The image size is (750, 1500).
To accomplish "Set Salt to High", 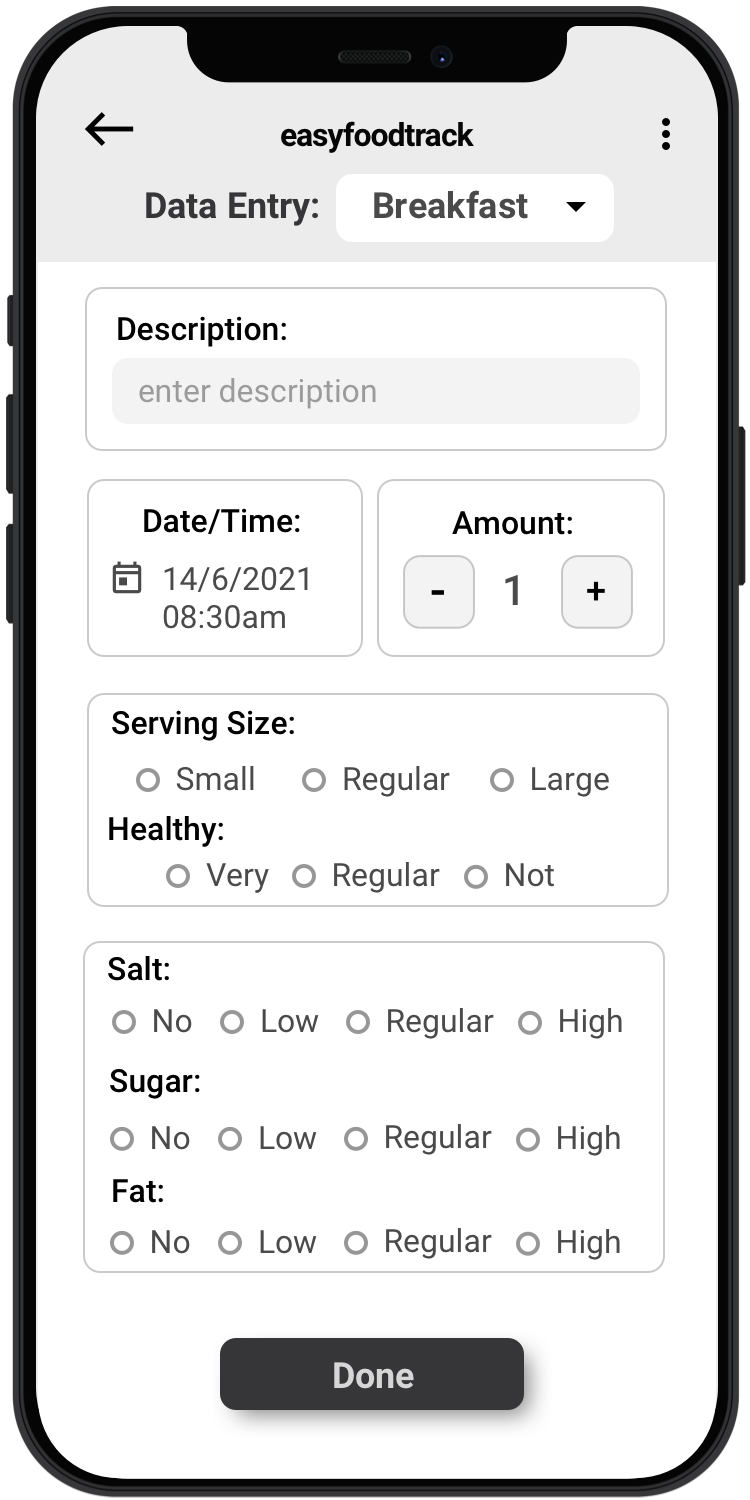I will click(x=570, y=1022).
